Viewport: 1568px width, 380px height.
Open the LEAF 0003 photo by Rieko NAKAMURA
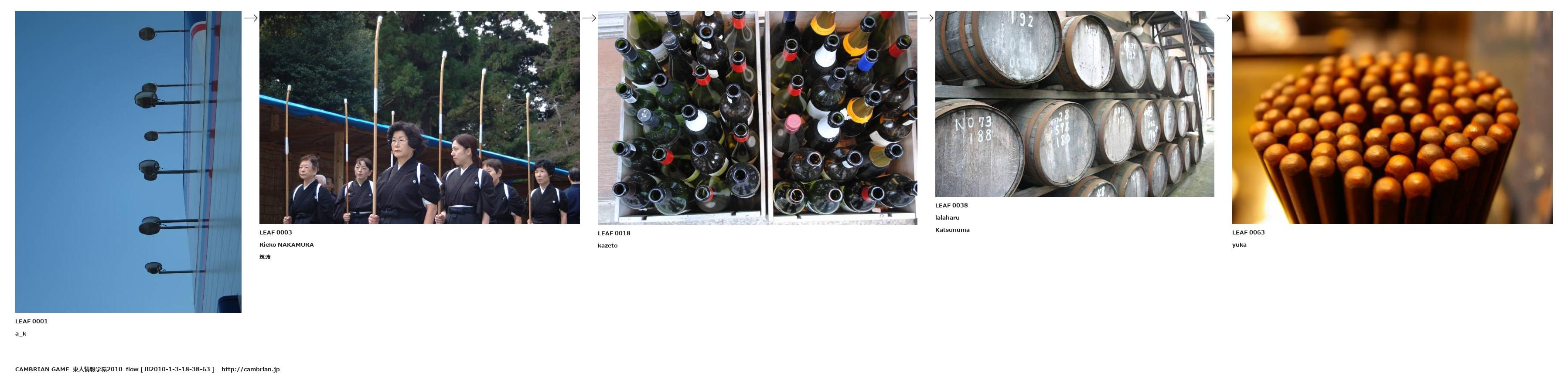coord(419,117)
